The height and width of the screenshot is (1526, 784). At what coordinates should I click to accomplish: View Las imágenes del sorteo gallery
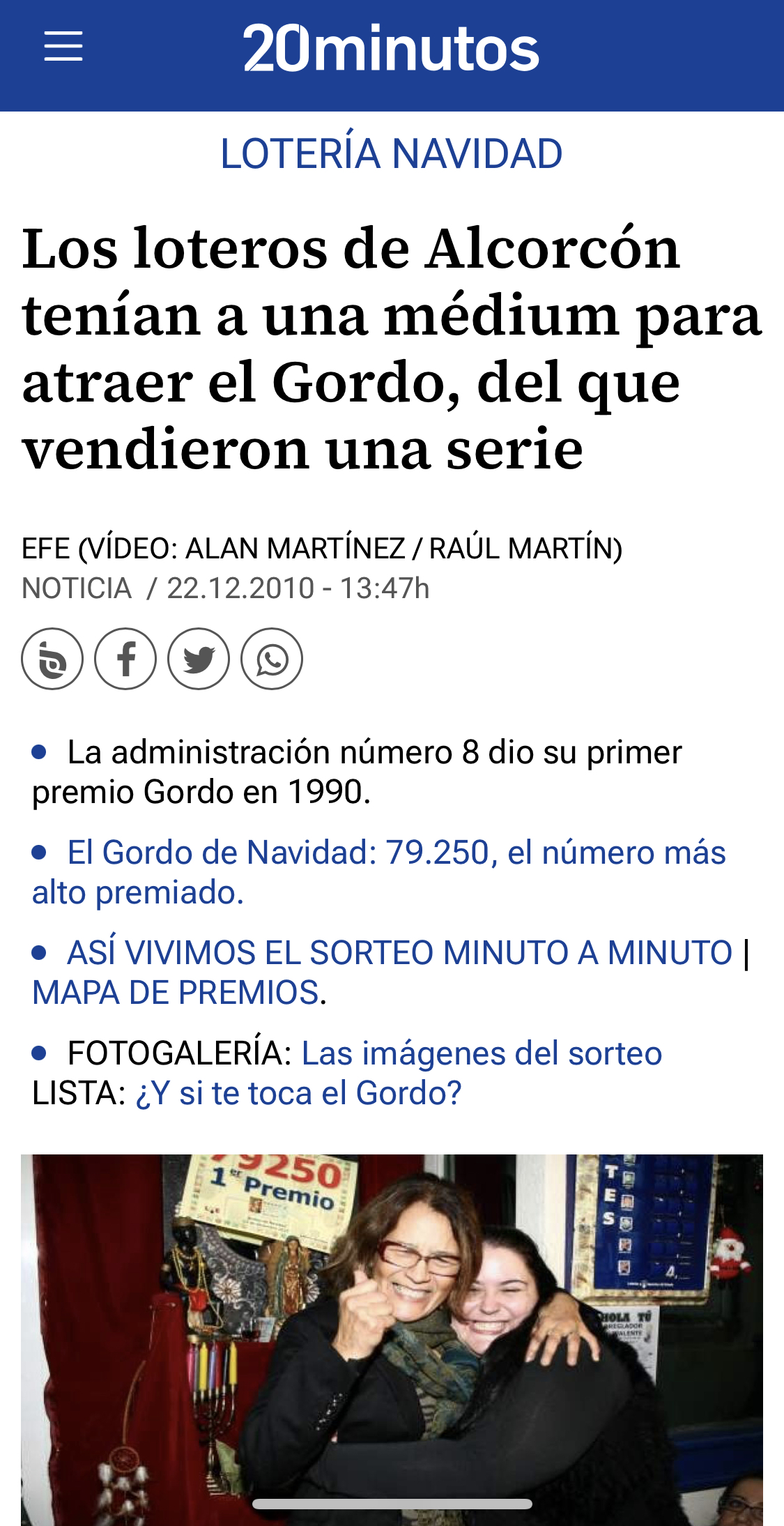(482, 1053)
